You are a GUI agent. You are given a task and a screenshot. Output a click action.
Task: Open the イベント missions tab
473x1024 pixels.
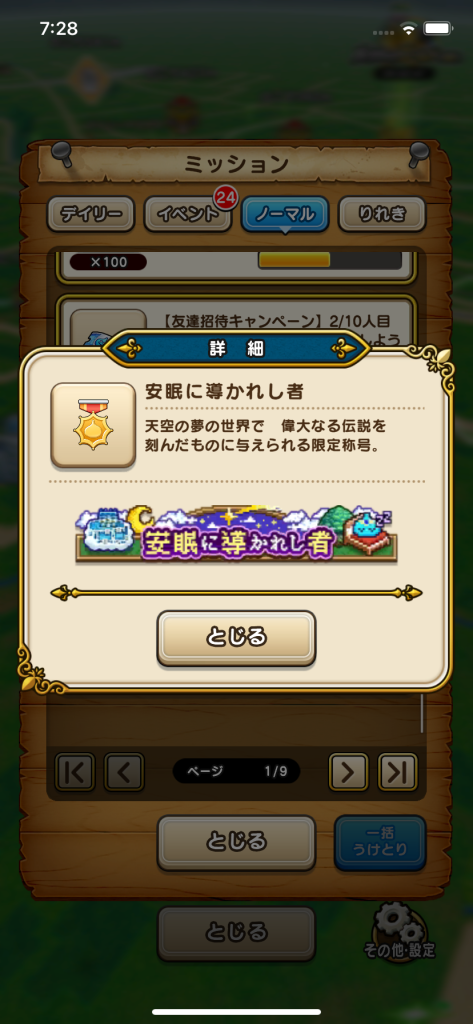188,214
